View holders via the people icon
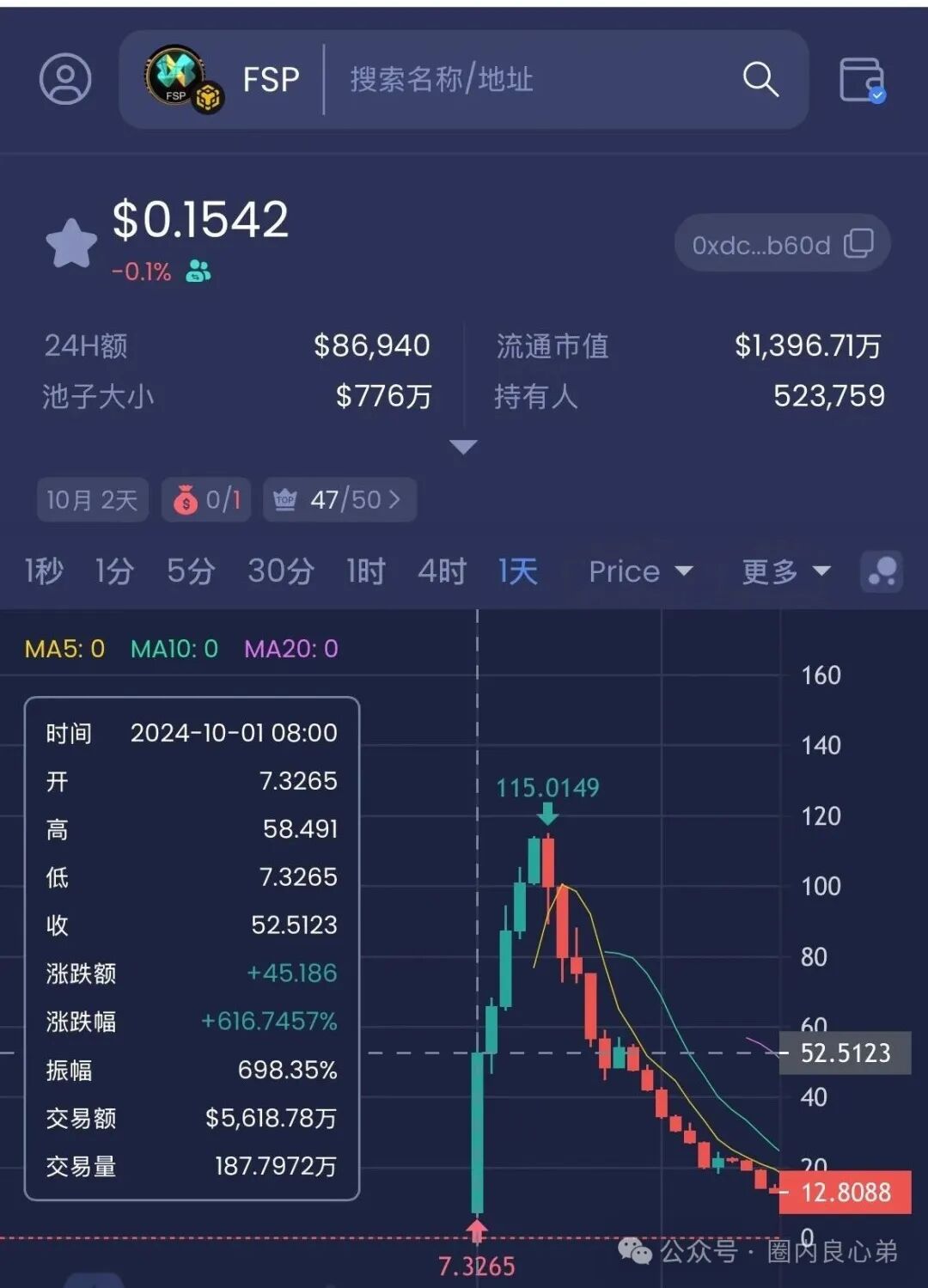Screen dimensions: 928x1288 click(198, 273)
